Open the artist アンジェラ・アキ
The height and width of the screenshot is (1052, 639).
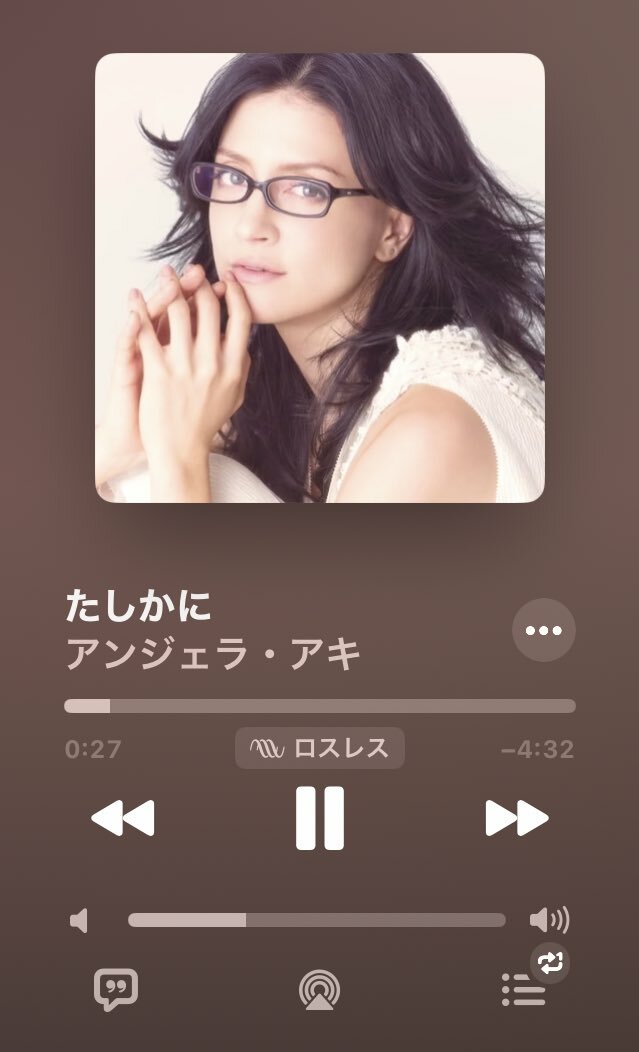click(213, 654)
